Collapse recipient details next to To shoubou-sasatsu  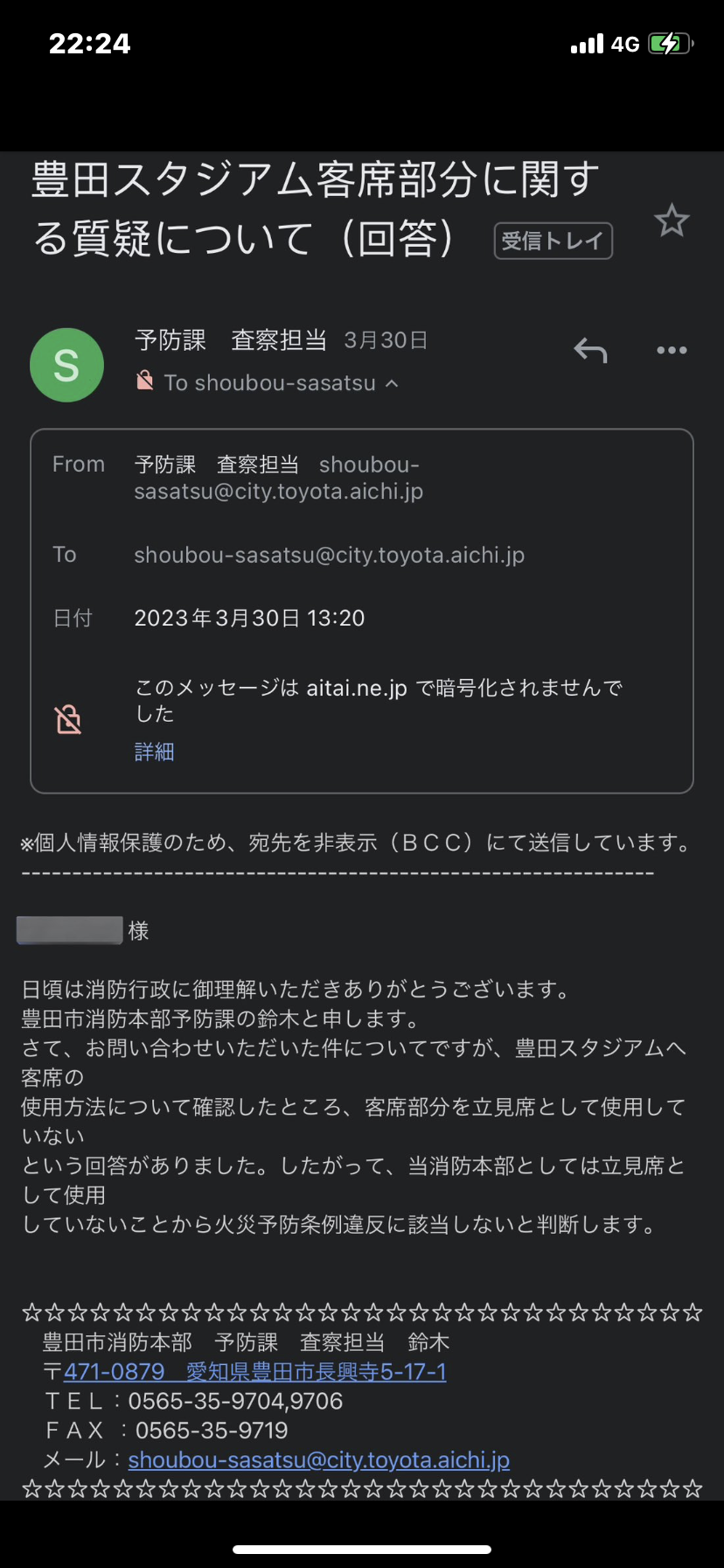[392, 383]
